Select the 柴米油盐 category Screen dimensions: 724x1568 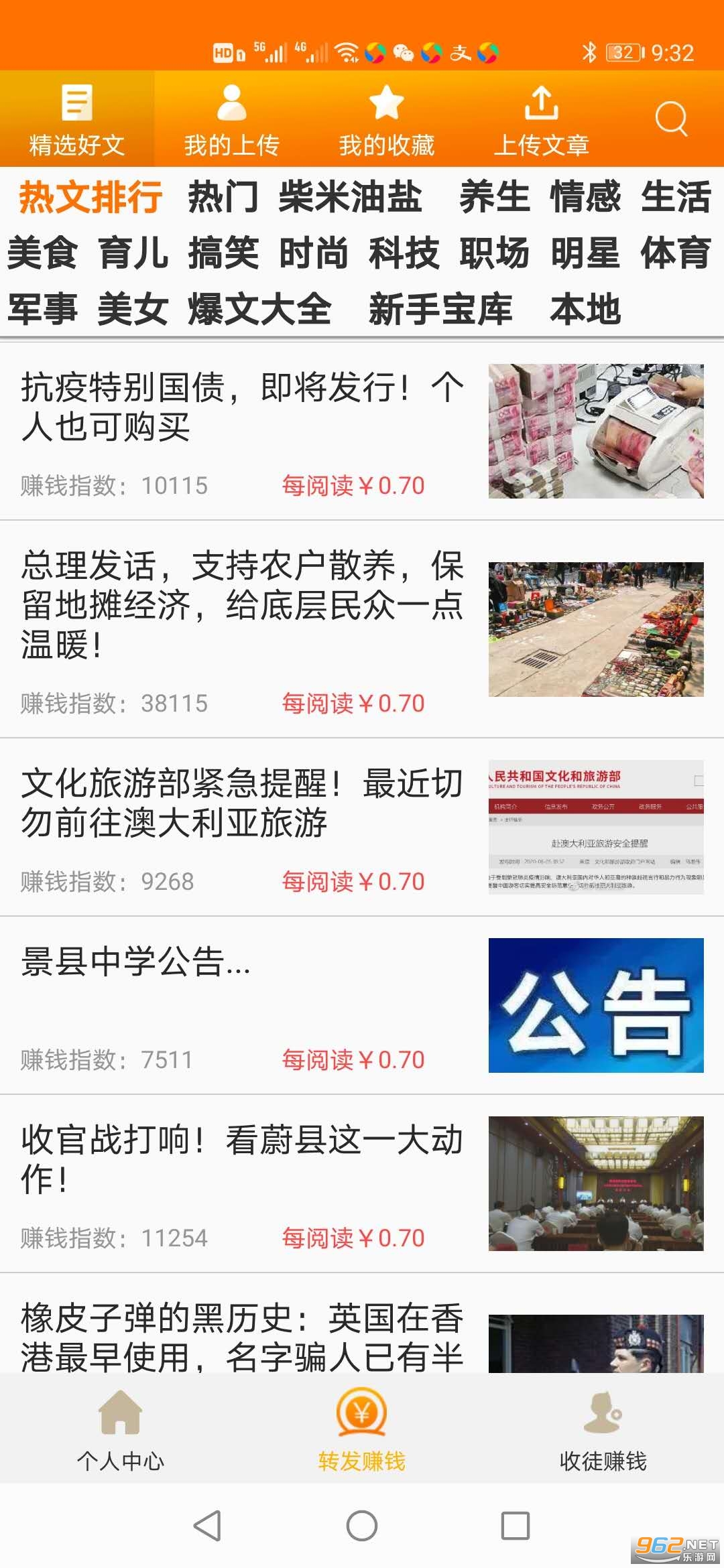pyautogui.click(x=350, y=197)
